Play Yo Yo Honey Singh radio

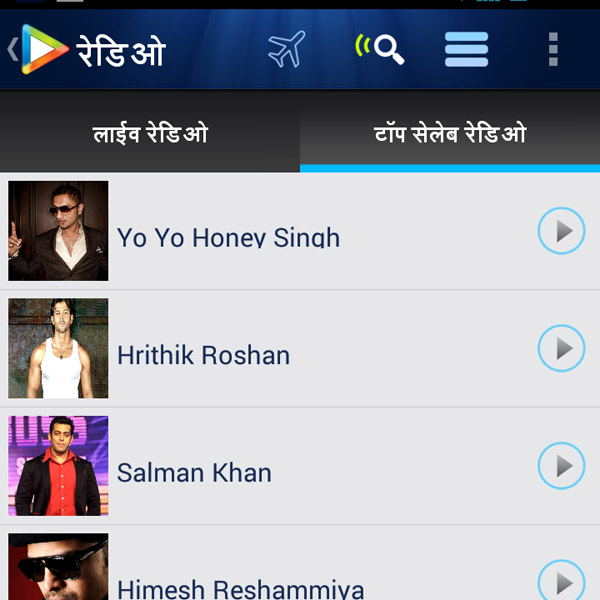[561, 231]
